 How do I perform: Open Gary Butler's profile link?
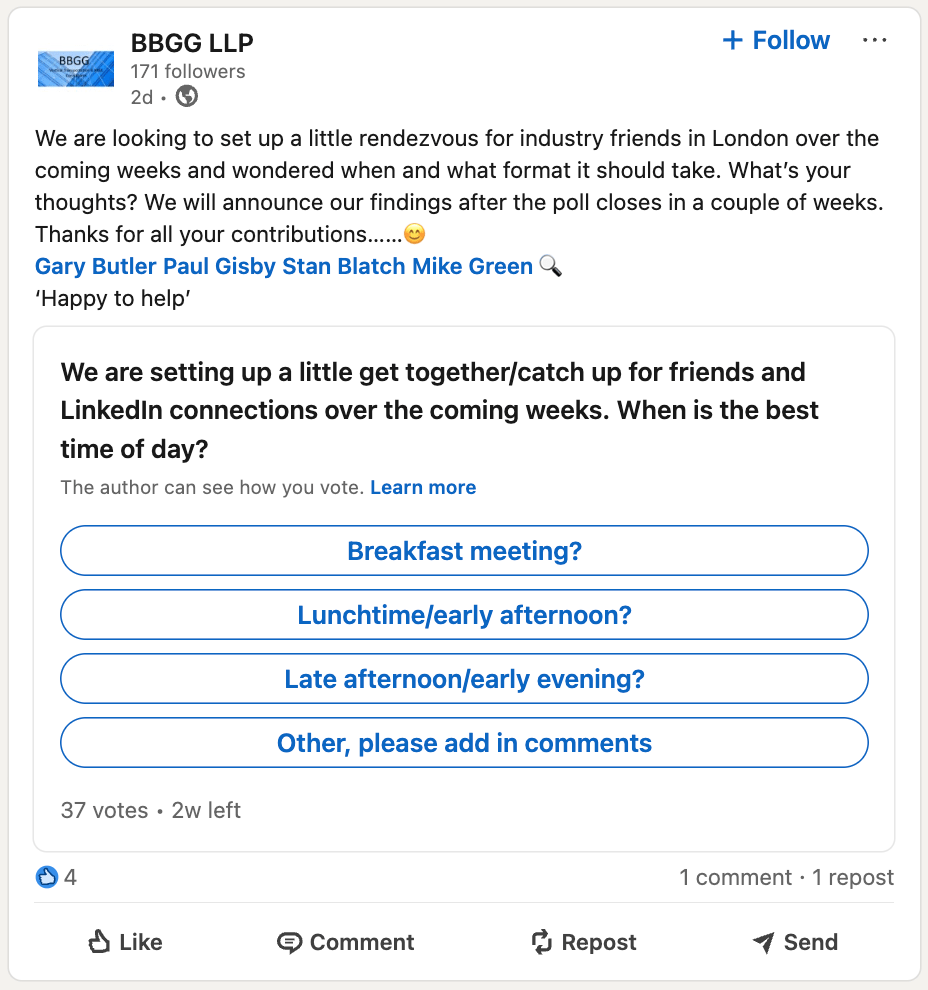[96, 266]
